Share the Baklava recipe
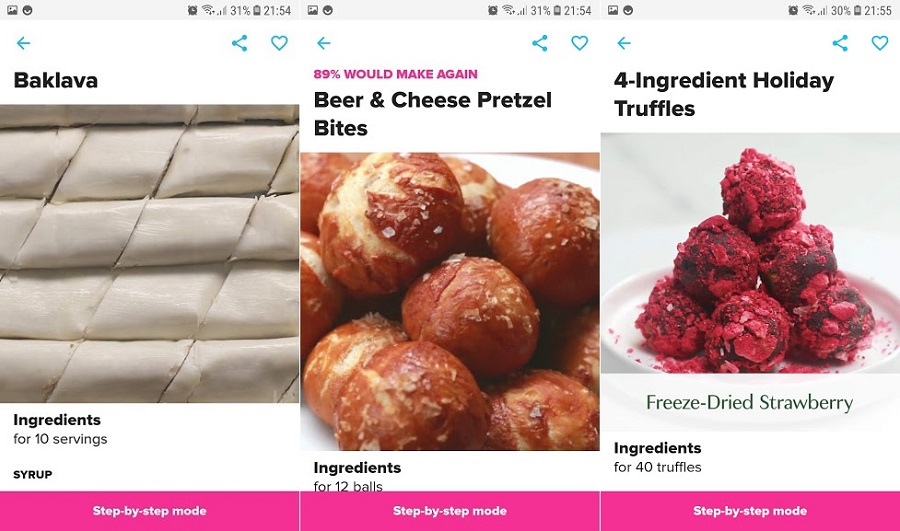This screenshot has height=531, width=900. [239, 43]
